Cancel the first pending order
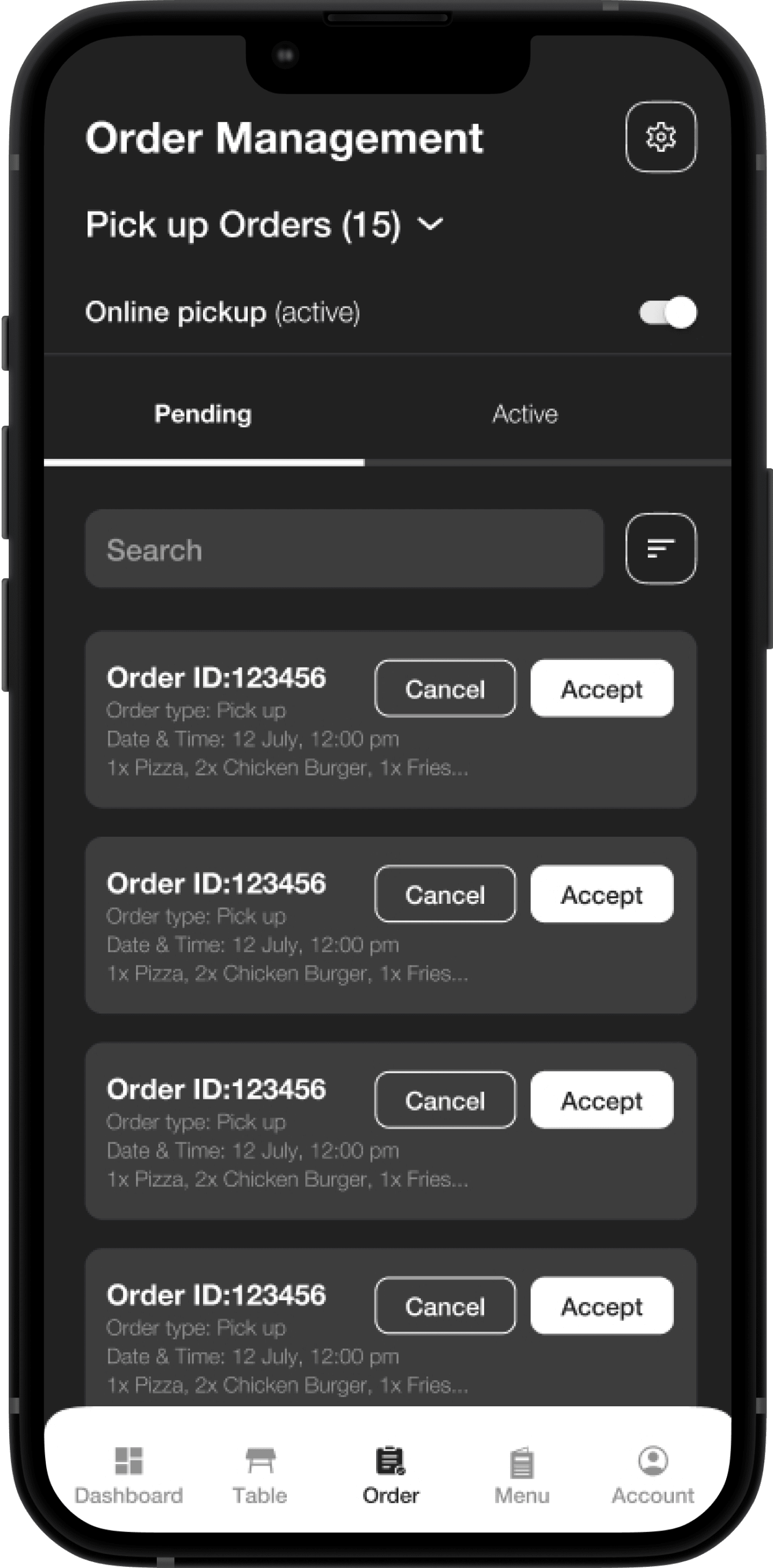 pos(445,688)
